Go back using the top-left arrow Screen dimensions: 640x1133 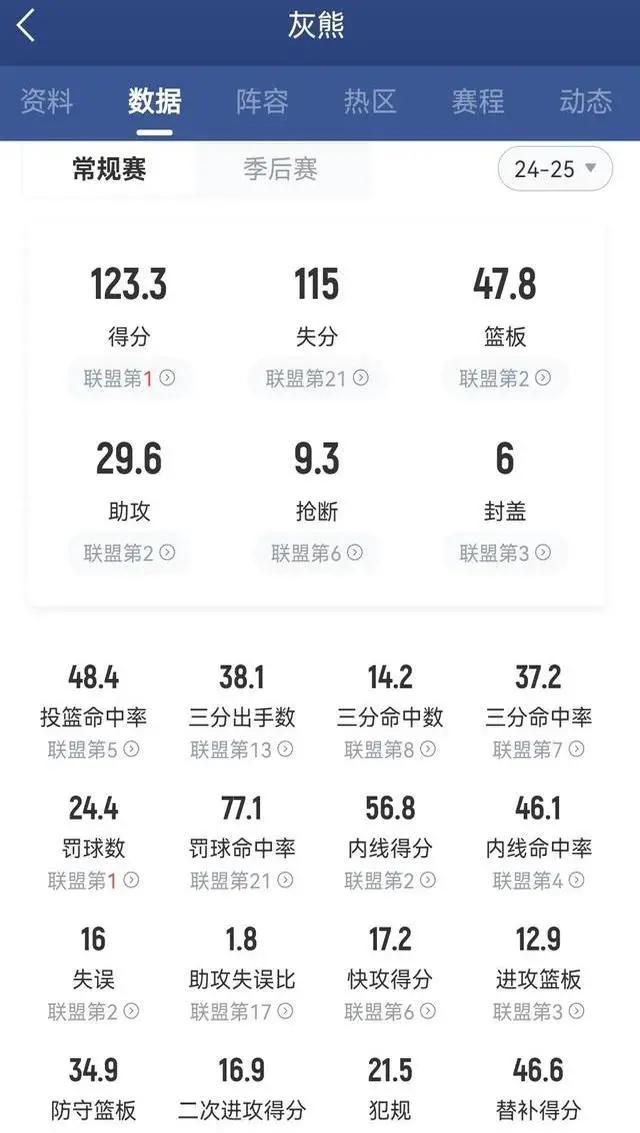[27, 26]
